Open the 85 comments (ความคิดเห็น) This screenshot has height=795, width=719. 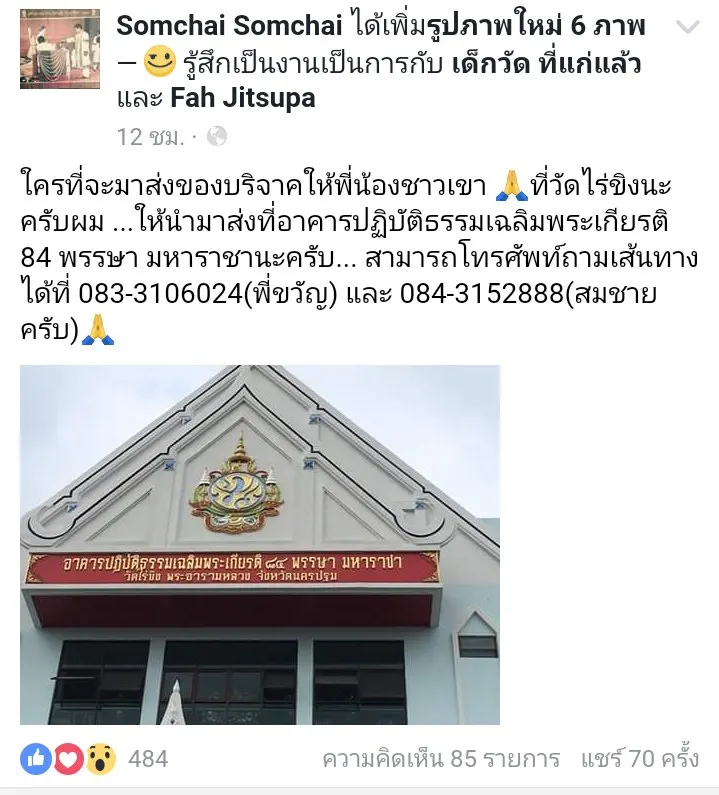(x=441, y=759)
